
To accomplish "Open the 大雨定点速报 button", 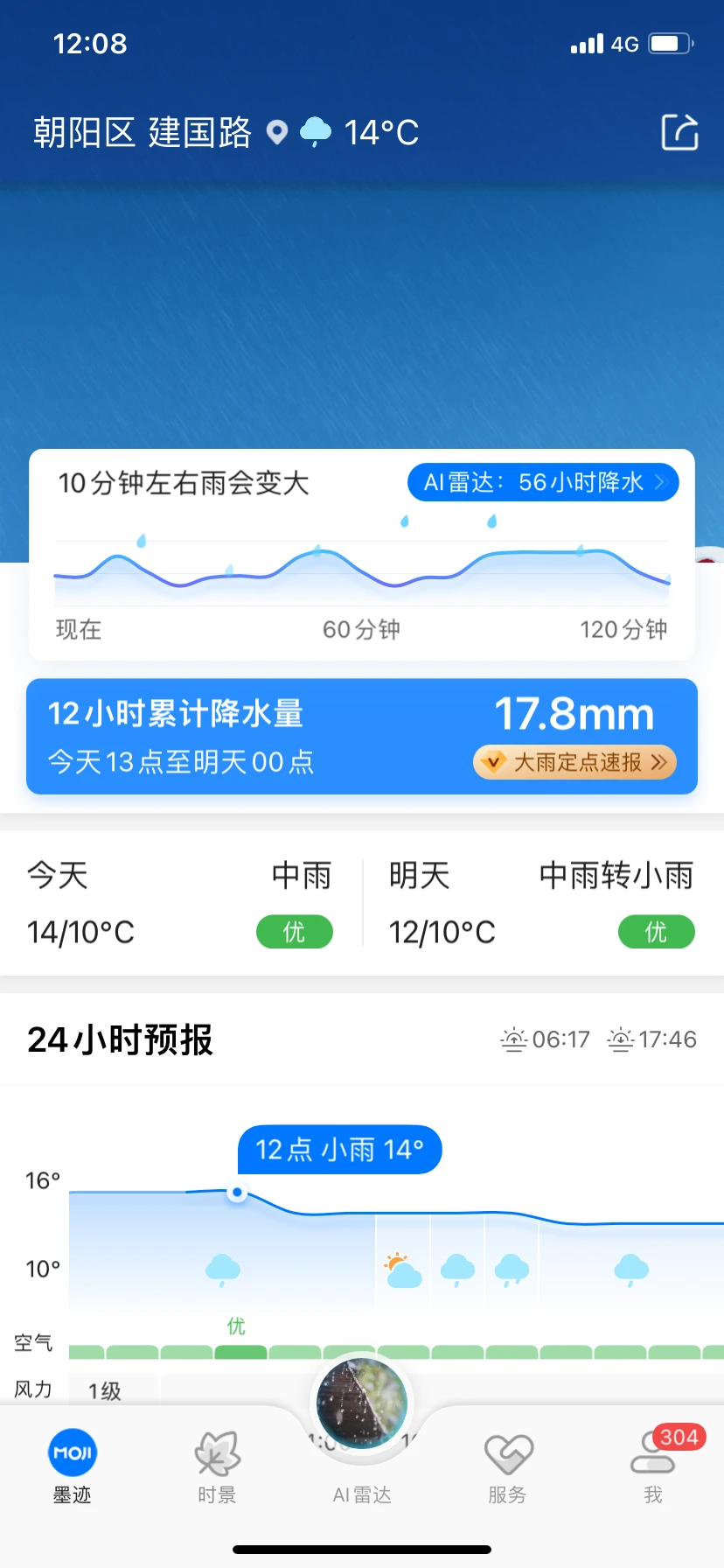I will pos(574,762).
